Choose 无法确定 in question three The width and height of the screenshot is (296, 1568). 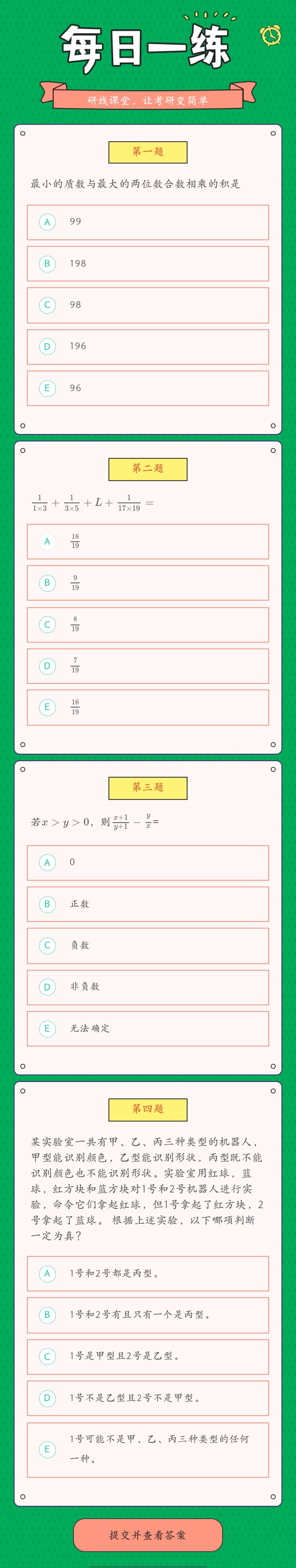point(148,1029)
